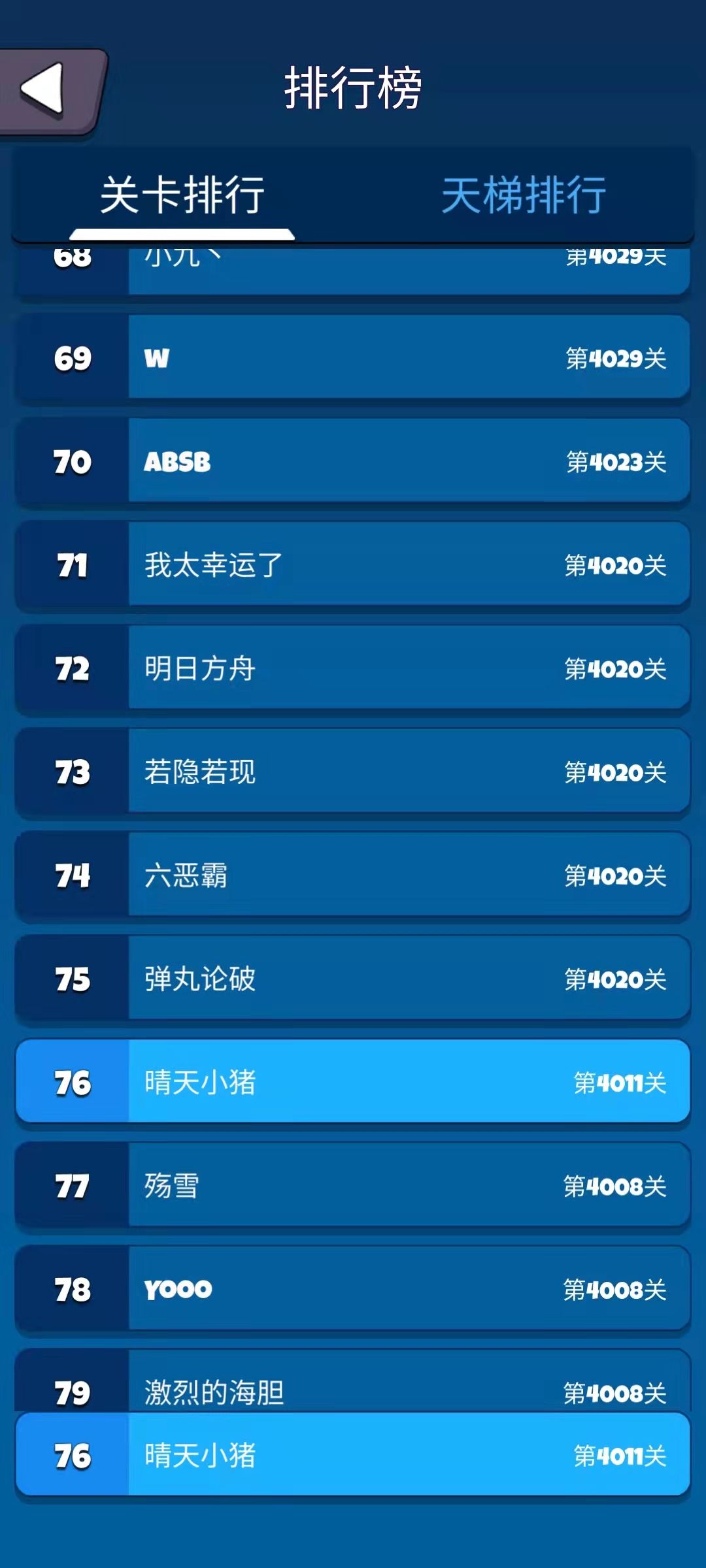Click rank number 68 entry
Image resolution: width=706 pixels, height=1568 pixels.
[x=72, y=258]
